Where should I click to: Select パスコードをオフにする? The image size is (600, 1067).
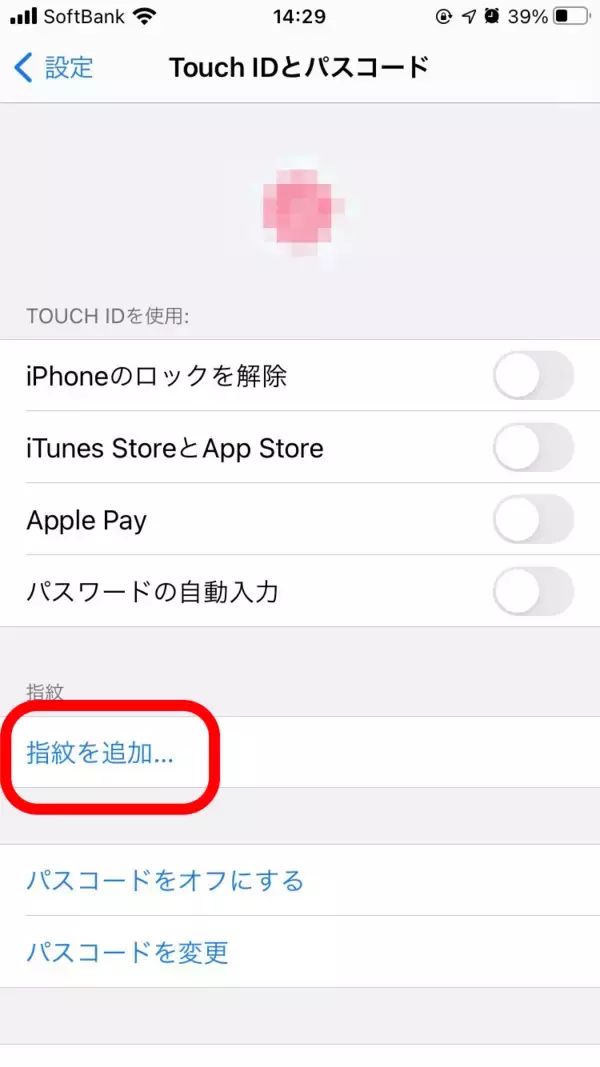(165, 881)
